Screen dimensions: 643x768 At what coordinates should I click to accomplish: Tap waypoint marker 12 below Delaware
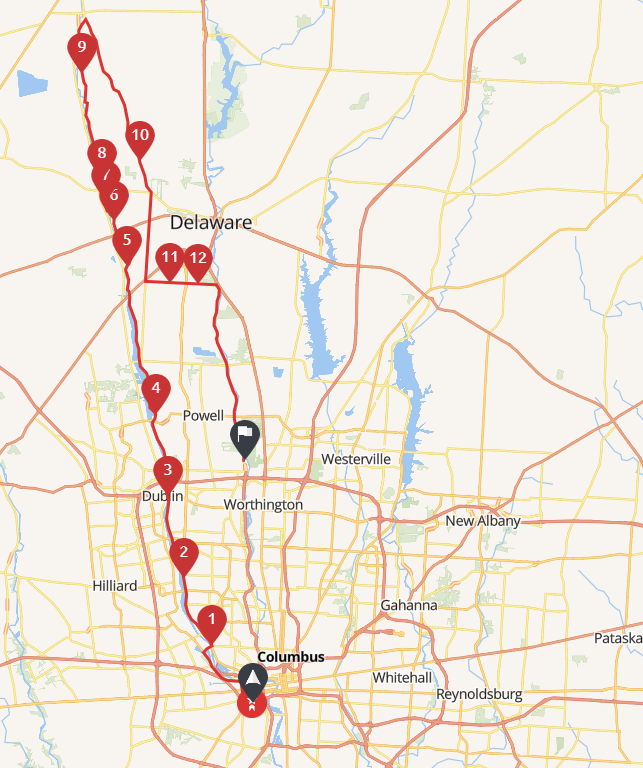(x=198, y=258)
